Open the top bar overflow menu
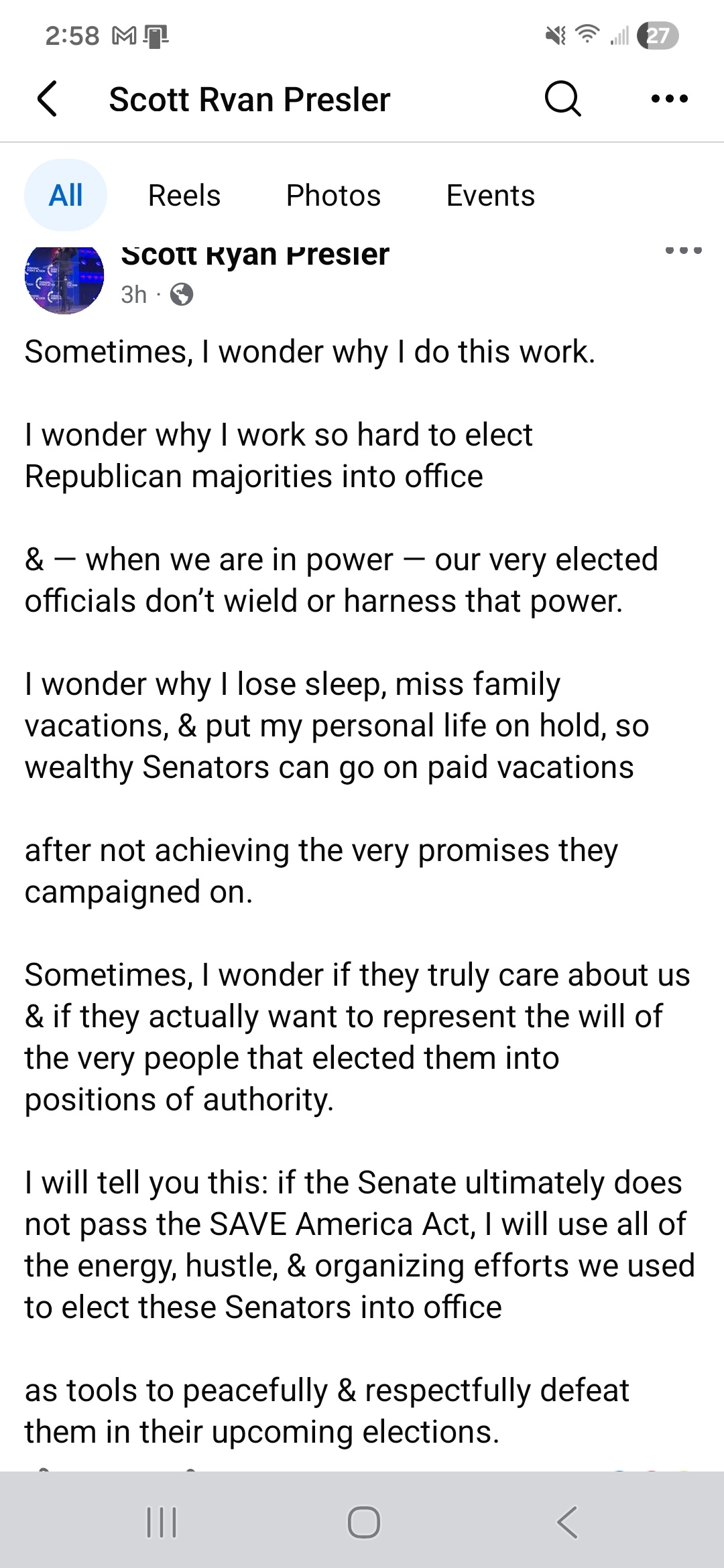 point(669,99)
